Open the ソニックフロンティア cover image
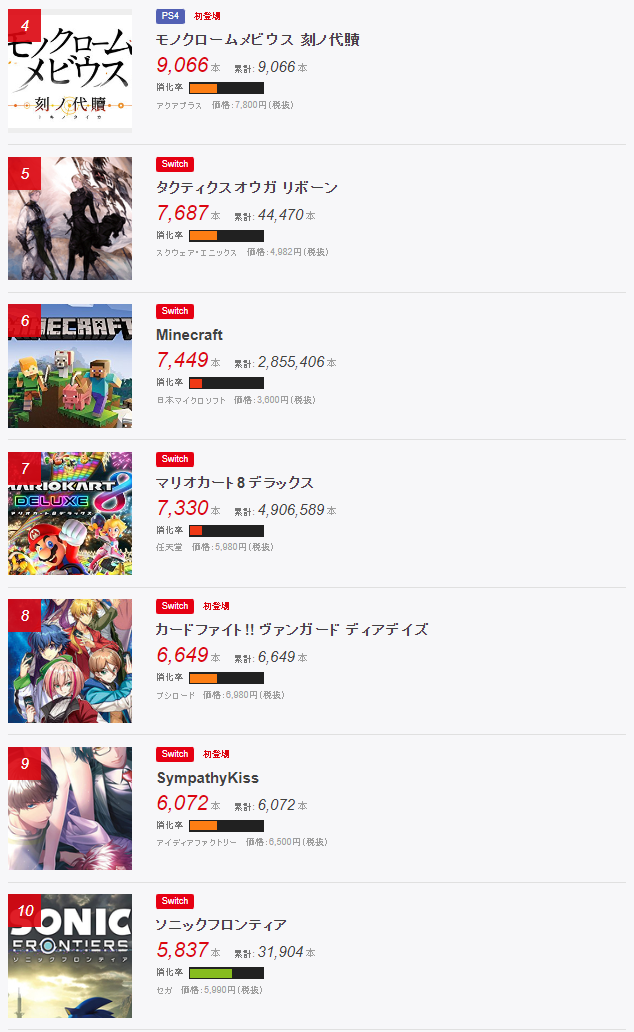Screen dimensions: 634x1032 [70, 956]
